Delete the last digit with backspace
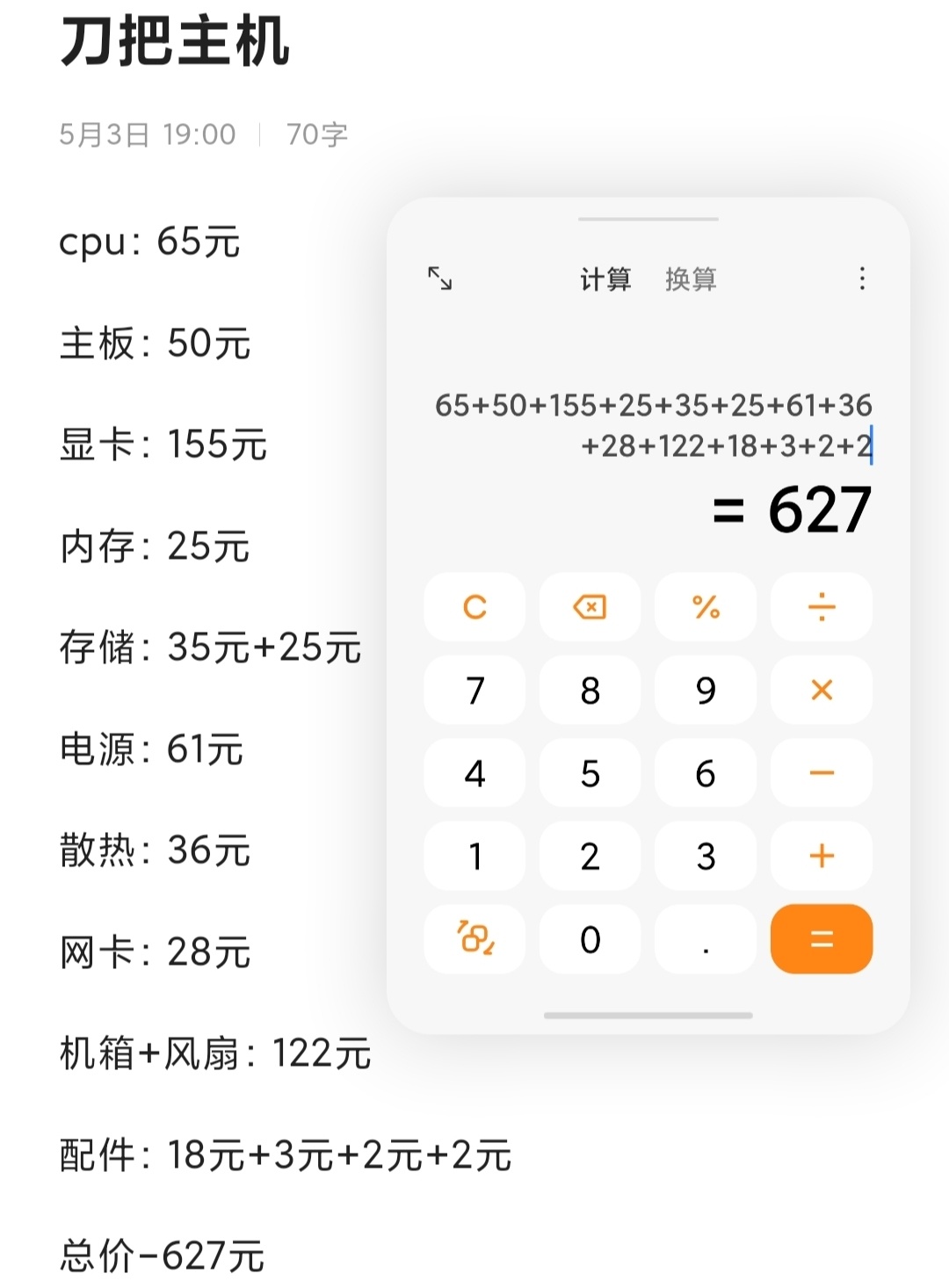 point(590,607)
